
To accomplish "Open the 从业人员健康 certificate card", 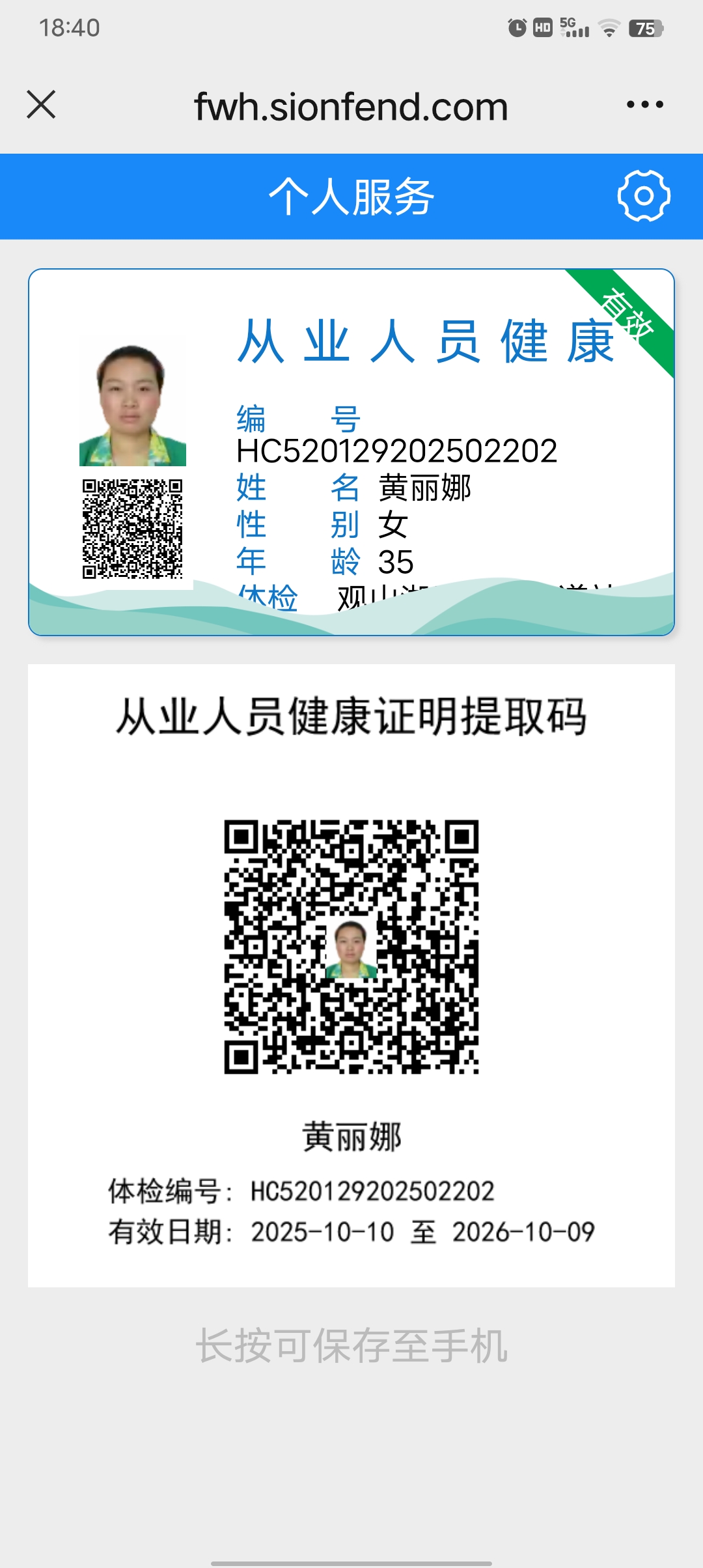I will click(351, 452).
